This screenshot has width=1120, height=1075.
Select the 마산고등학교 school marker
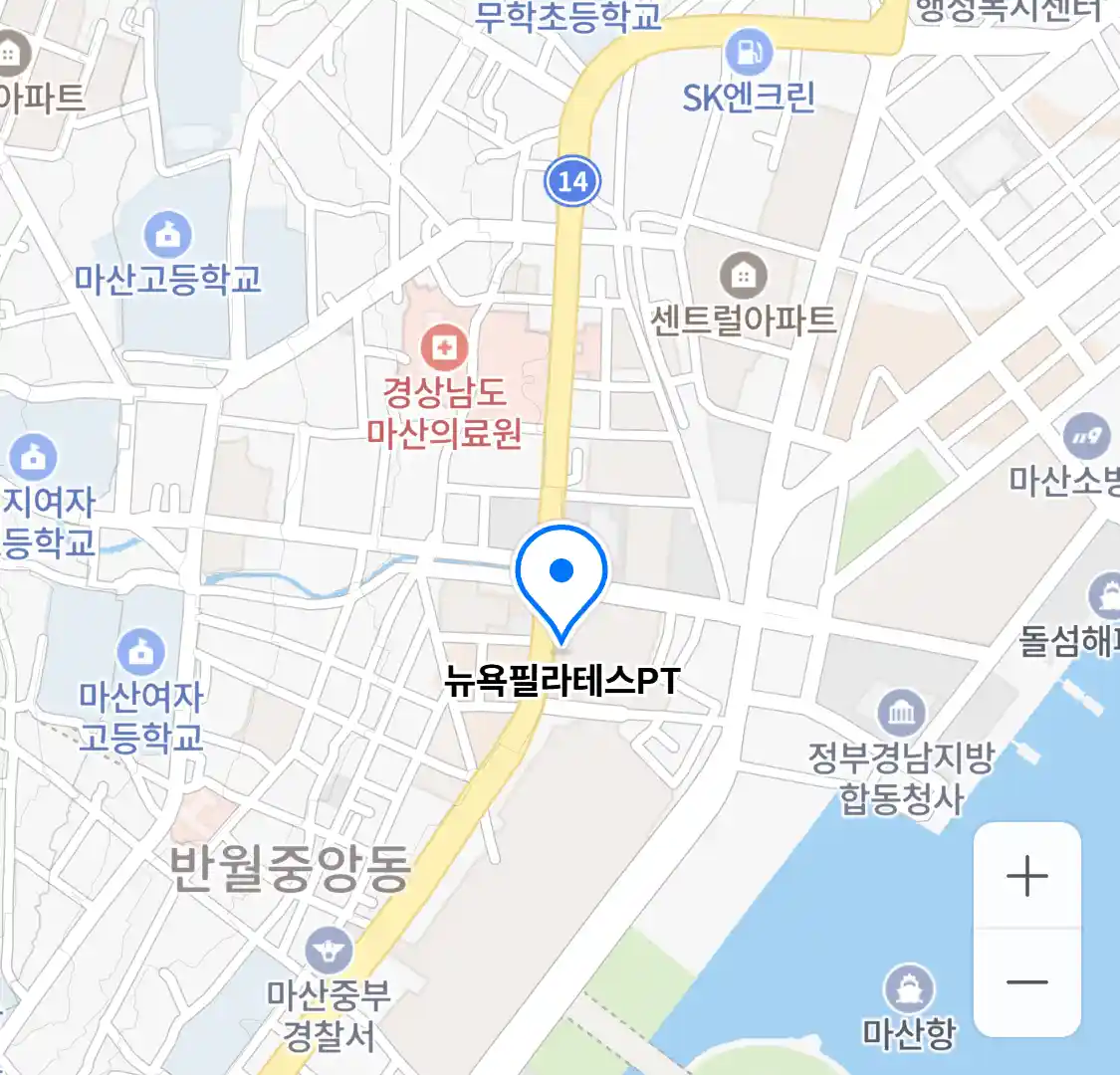[168, 235]
